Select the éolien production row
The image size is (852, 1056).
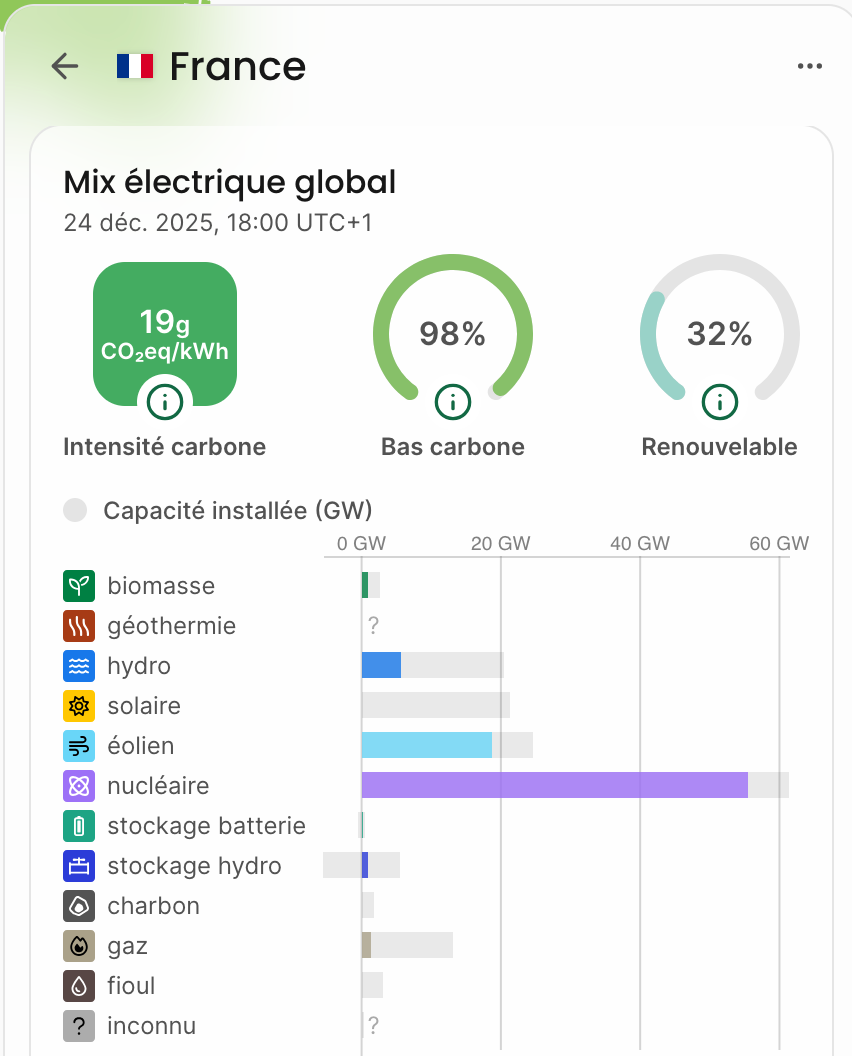(x=142, y=746)
